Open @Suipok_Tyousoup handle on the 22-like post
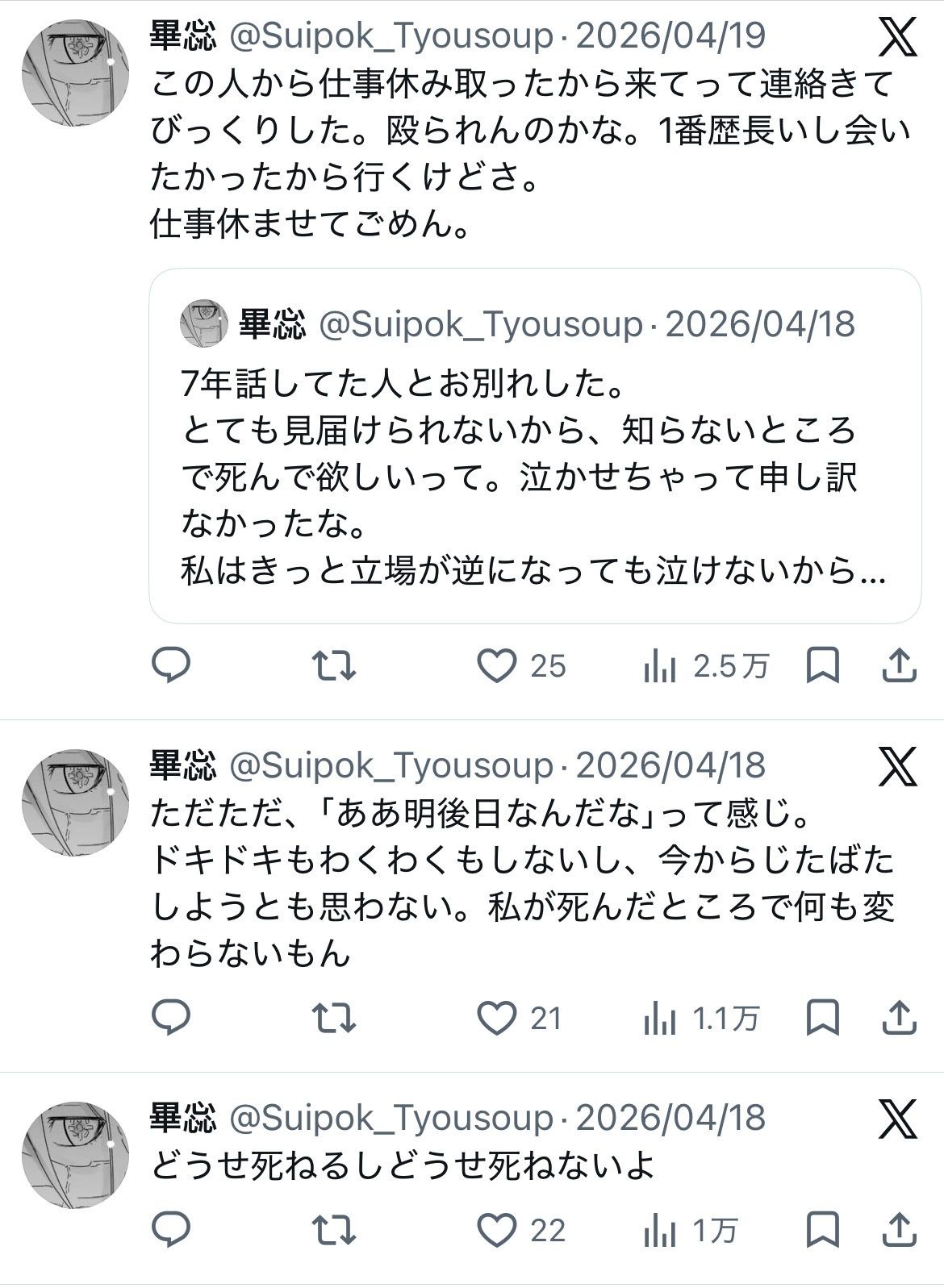 (x=392, y=1117)
